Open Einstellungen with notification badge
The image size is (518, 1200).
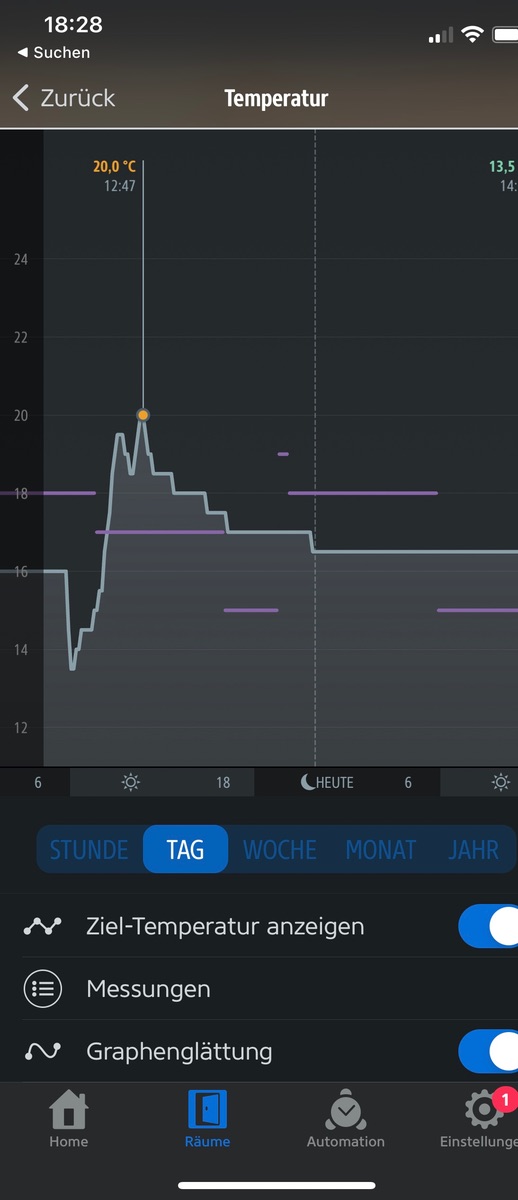click(x=482, y=1119)
